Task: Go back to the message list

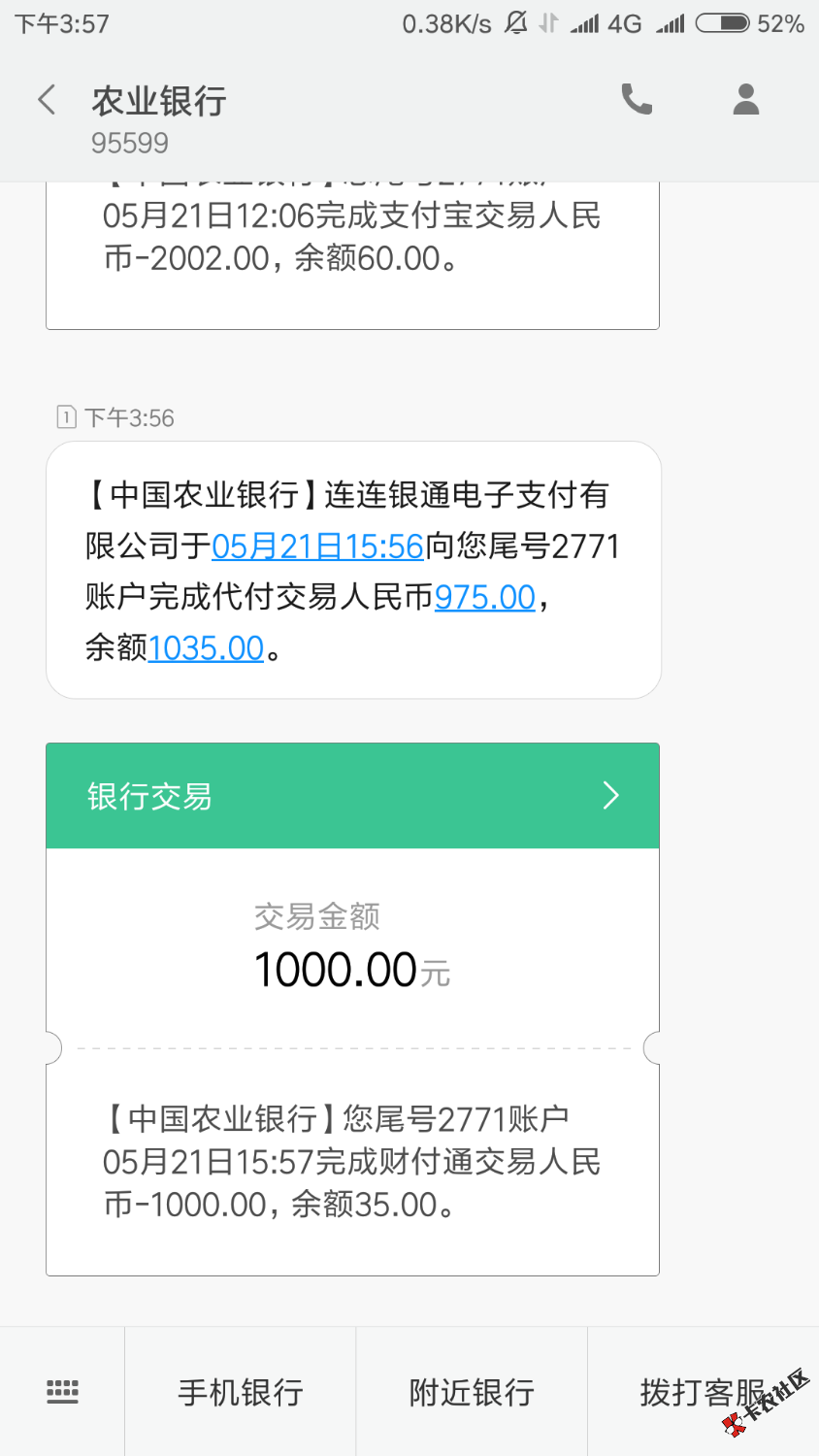Action: click(x=47, y=100)
